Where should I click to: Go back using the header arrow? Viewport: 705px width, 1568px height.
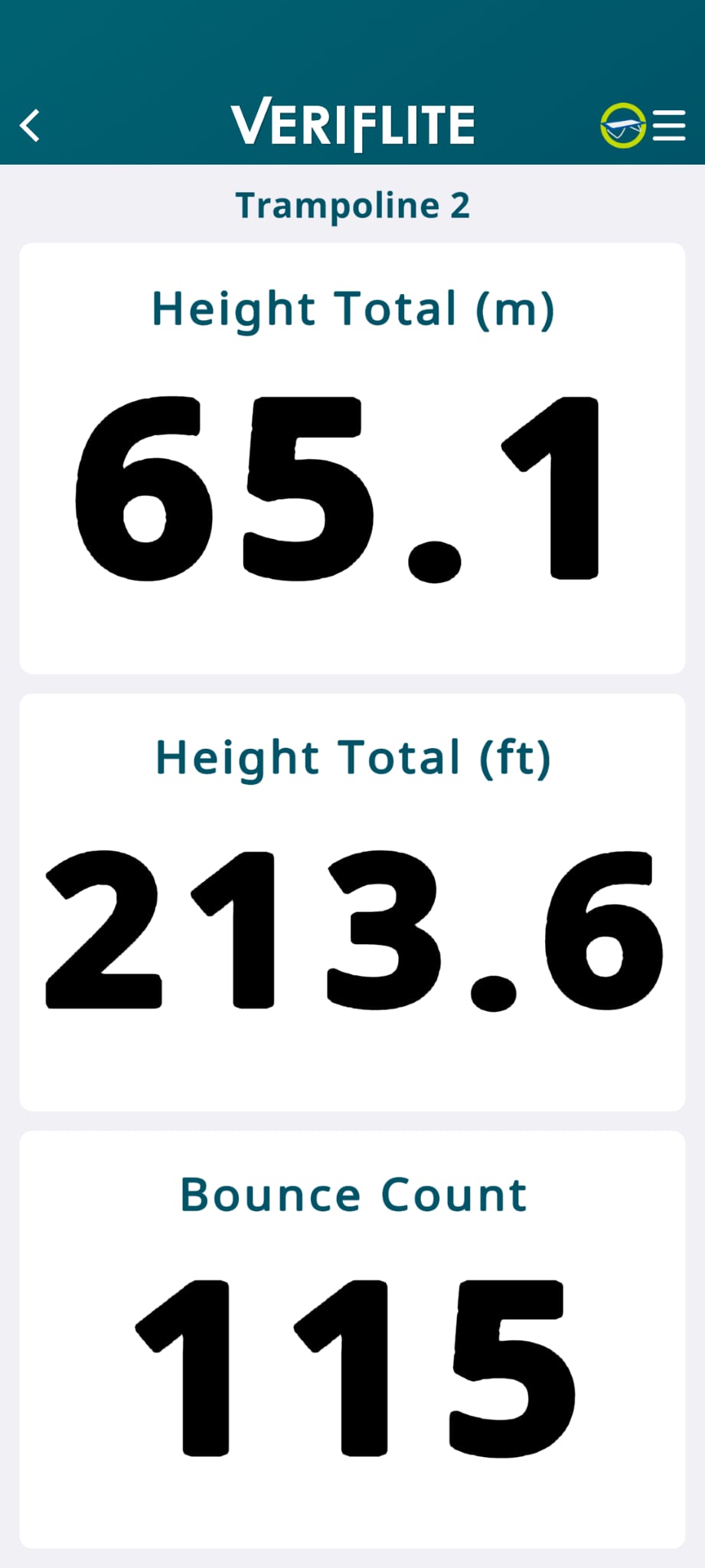[30, 126]
